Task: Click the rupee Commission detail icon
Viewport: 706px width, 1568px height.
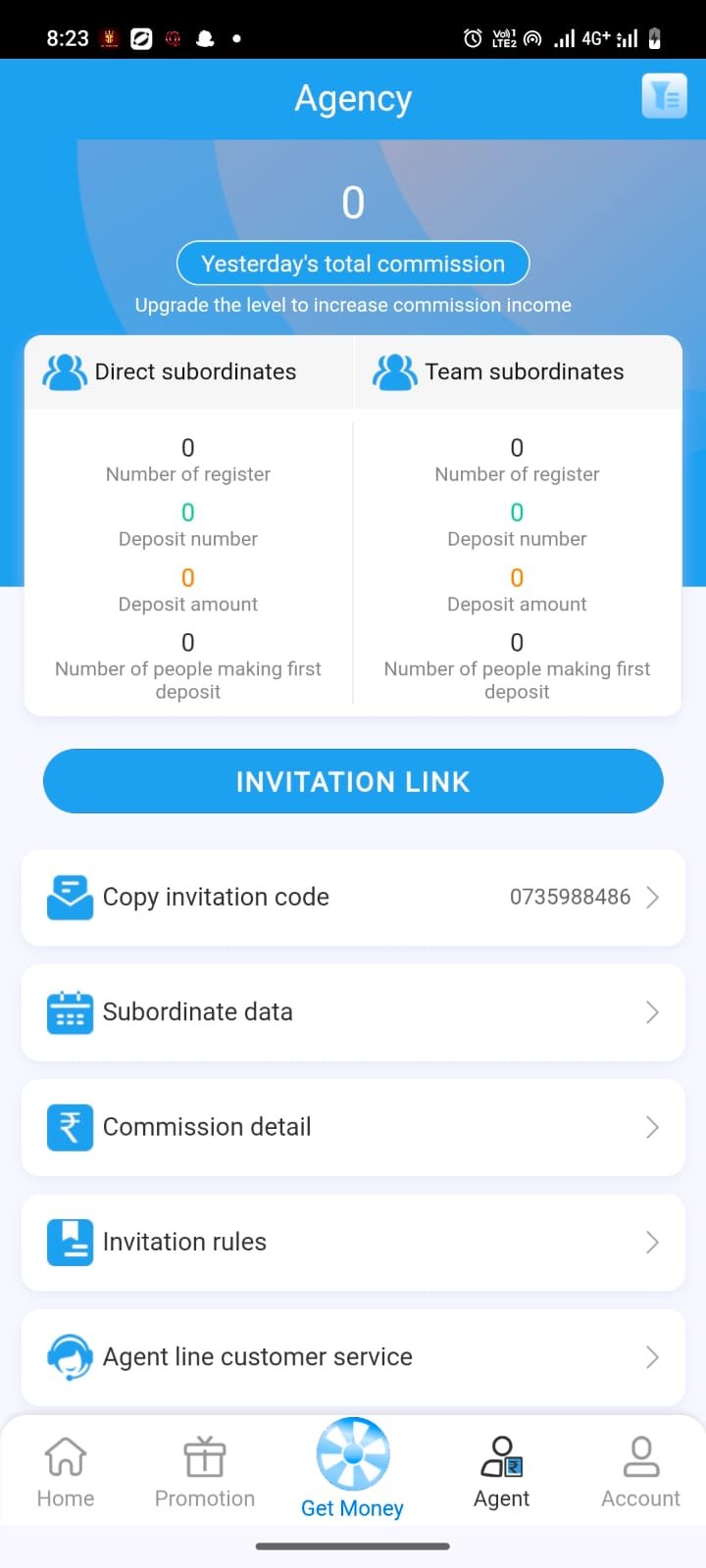Action: (x=69, y=1127)
